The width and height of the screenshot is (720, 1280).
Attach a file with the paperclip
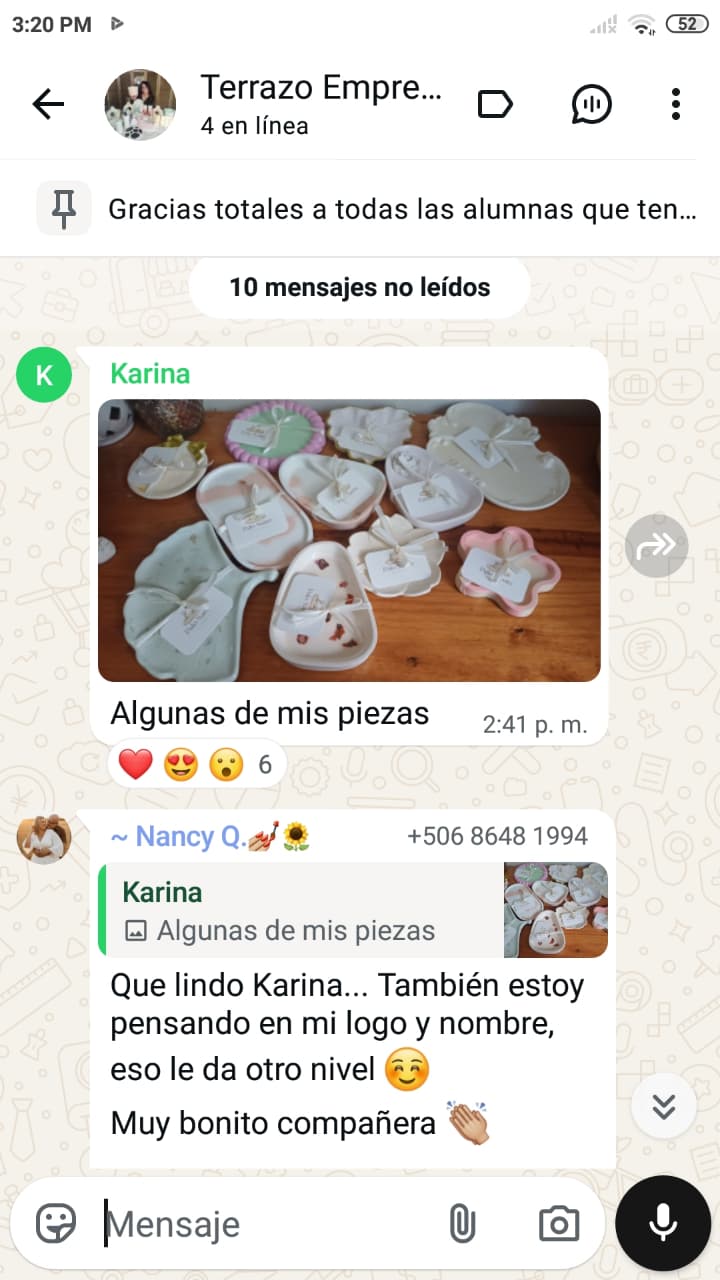[462, 1223]
